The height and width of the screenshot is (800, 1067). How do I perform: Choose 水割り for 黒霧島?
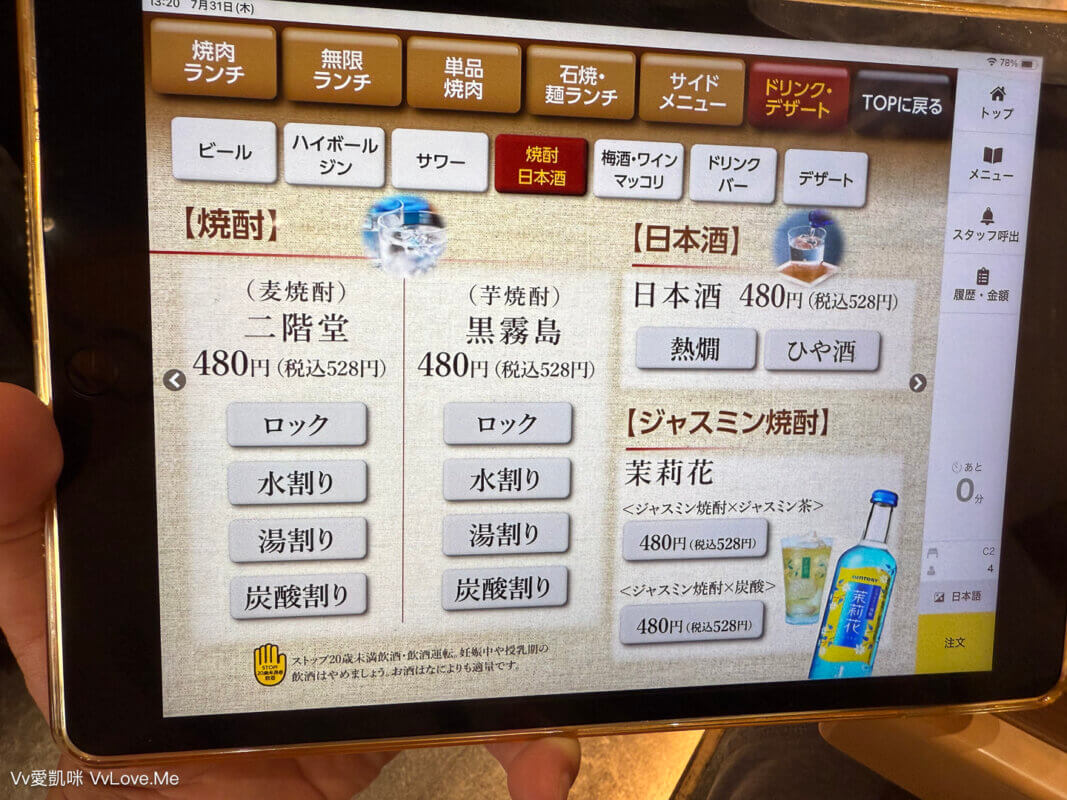click(x=506, y=480)
